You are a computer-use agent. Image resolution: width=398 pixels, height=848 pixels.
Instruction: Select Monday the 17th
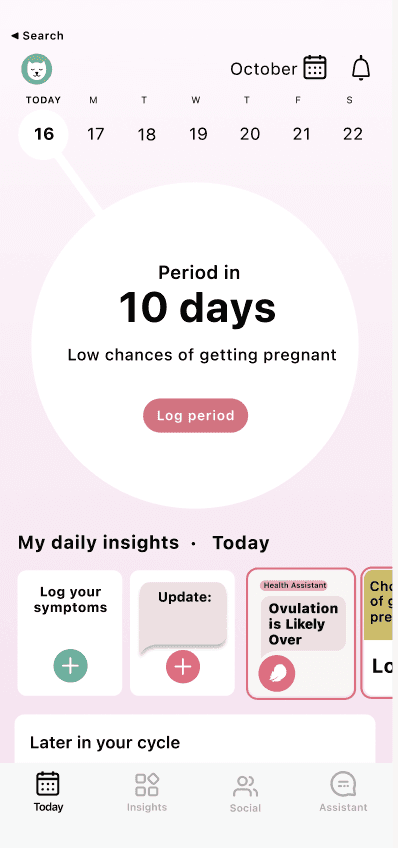click(95, 134)
